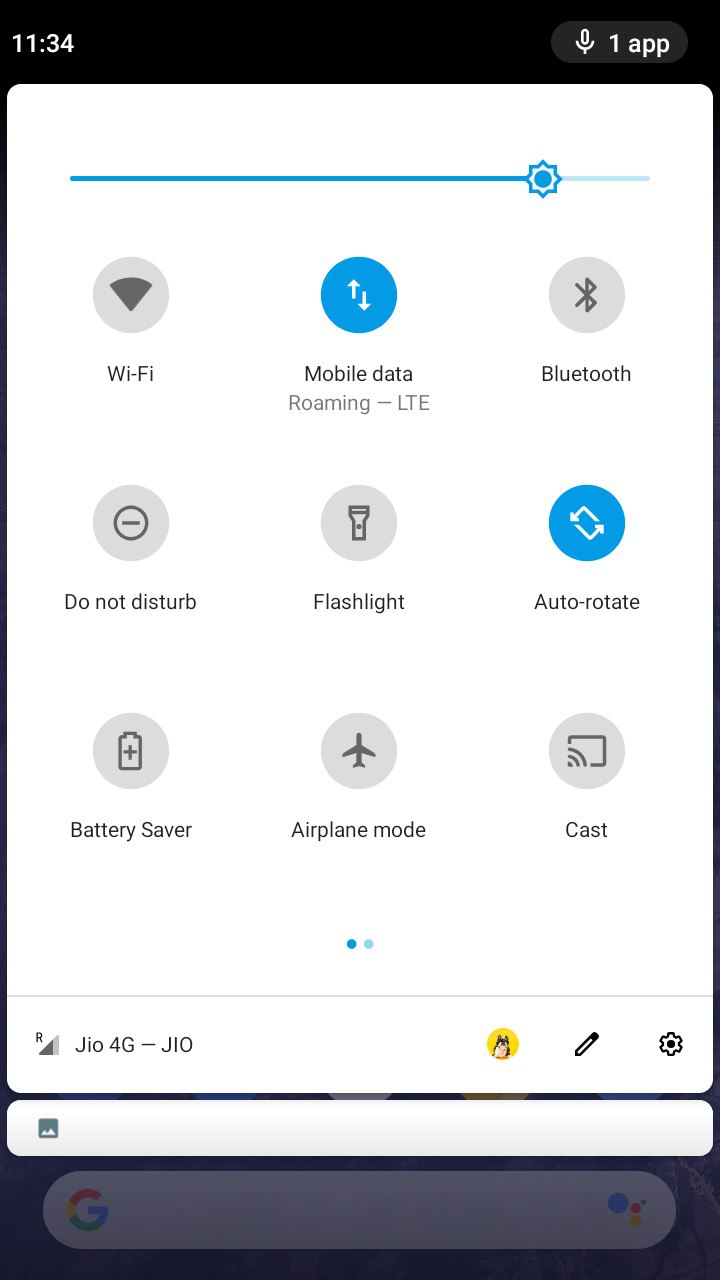Turn on Wi-Fi
The image size is (720, 1280).
pos(131,295)
